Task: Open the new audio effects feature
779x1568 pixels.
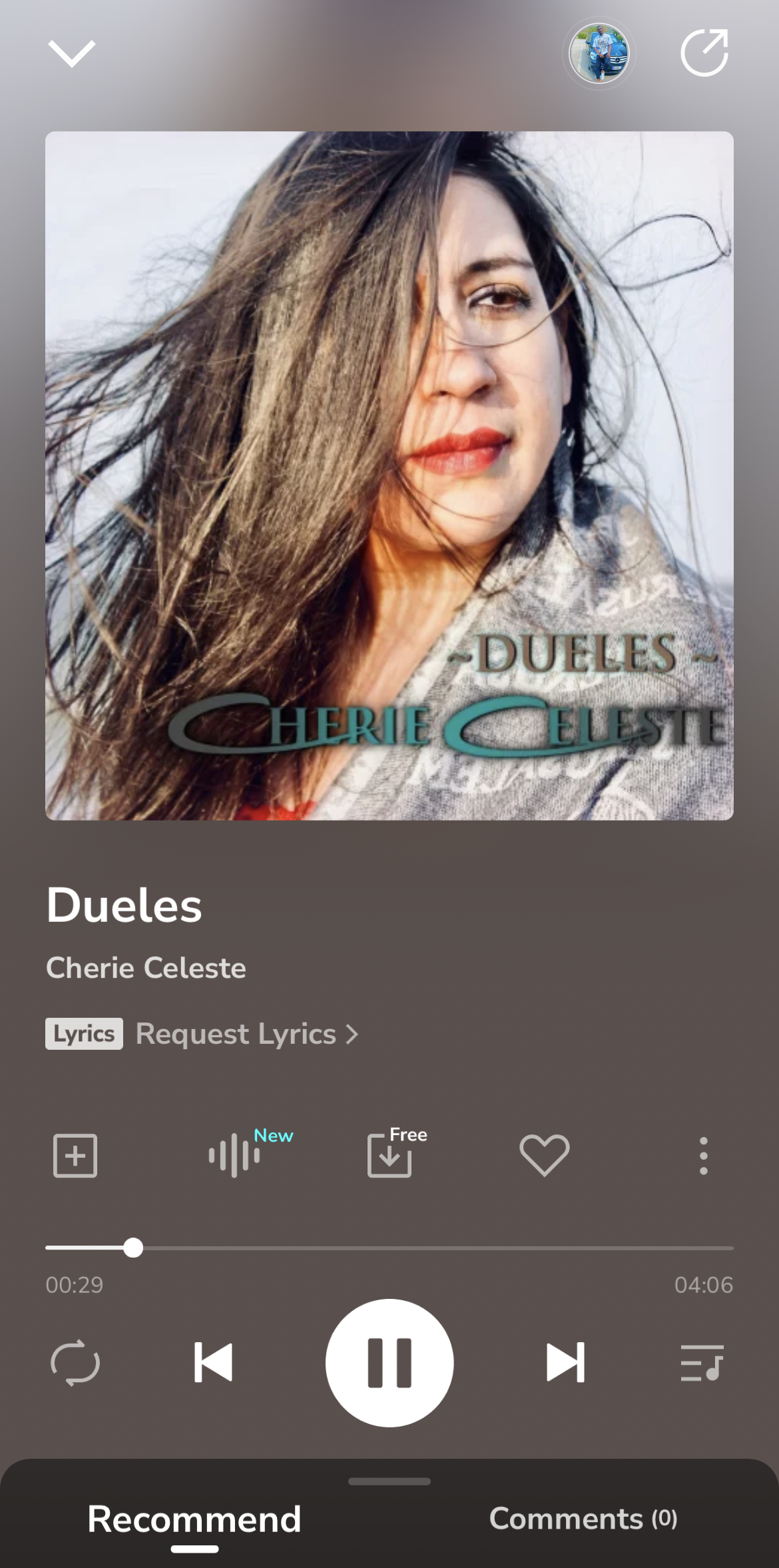Action: 234,1156
